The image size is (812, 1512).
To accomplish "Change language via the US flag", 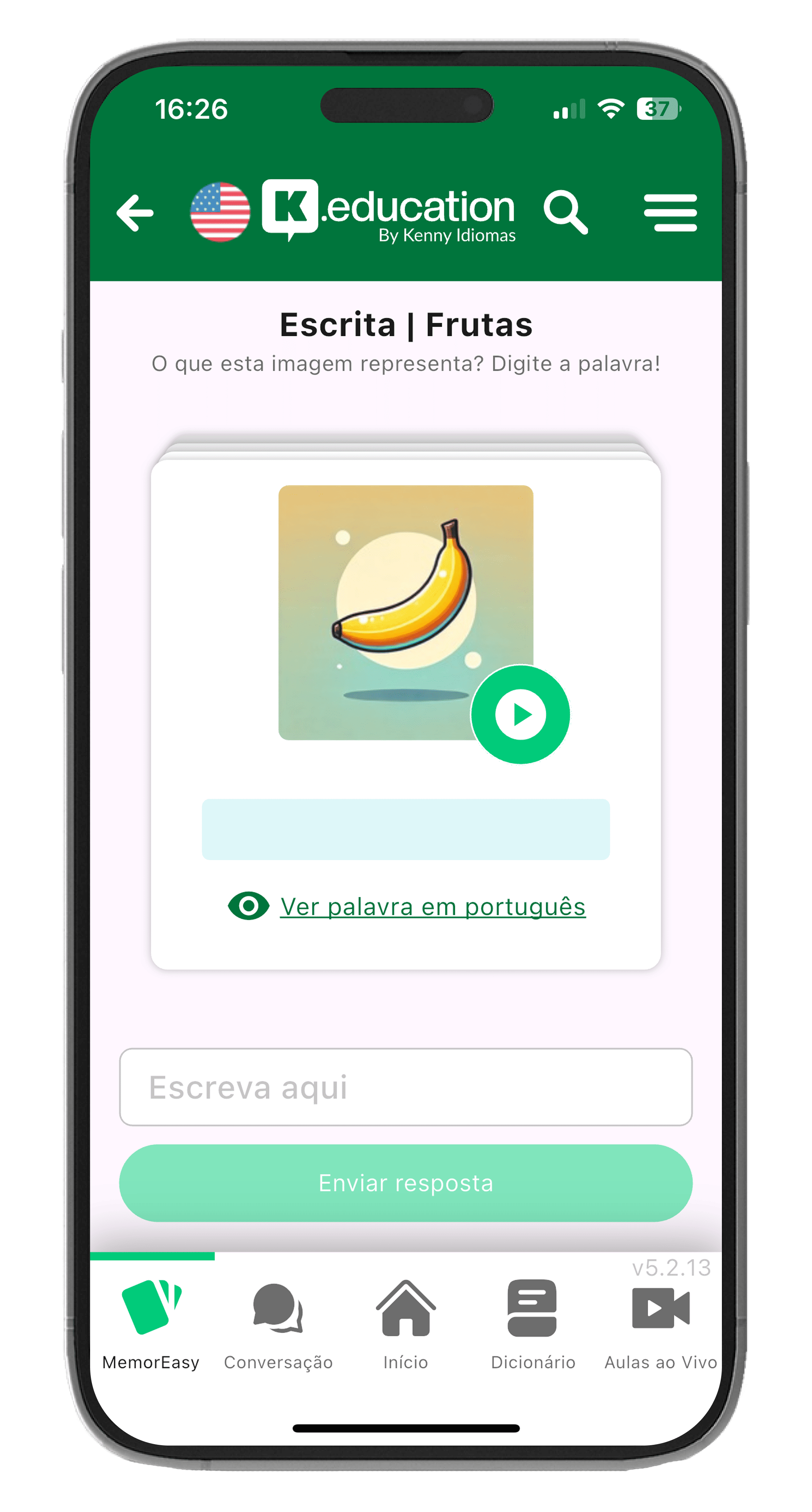I will [x=220, y=212].
